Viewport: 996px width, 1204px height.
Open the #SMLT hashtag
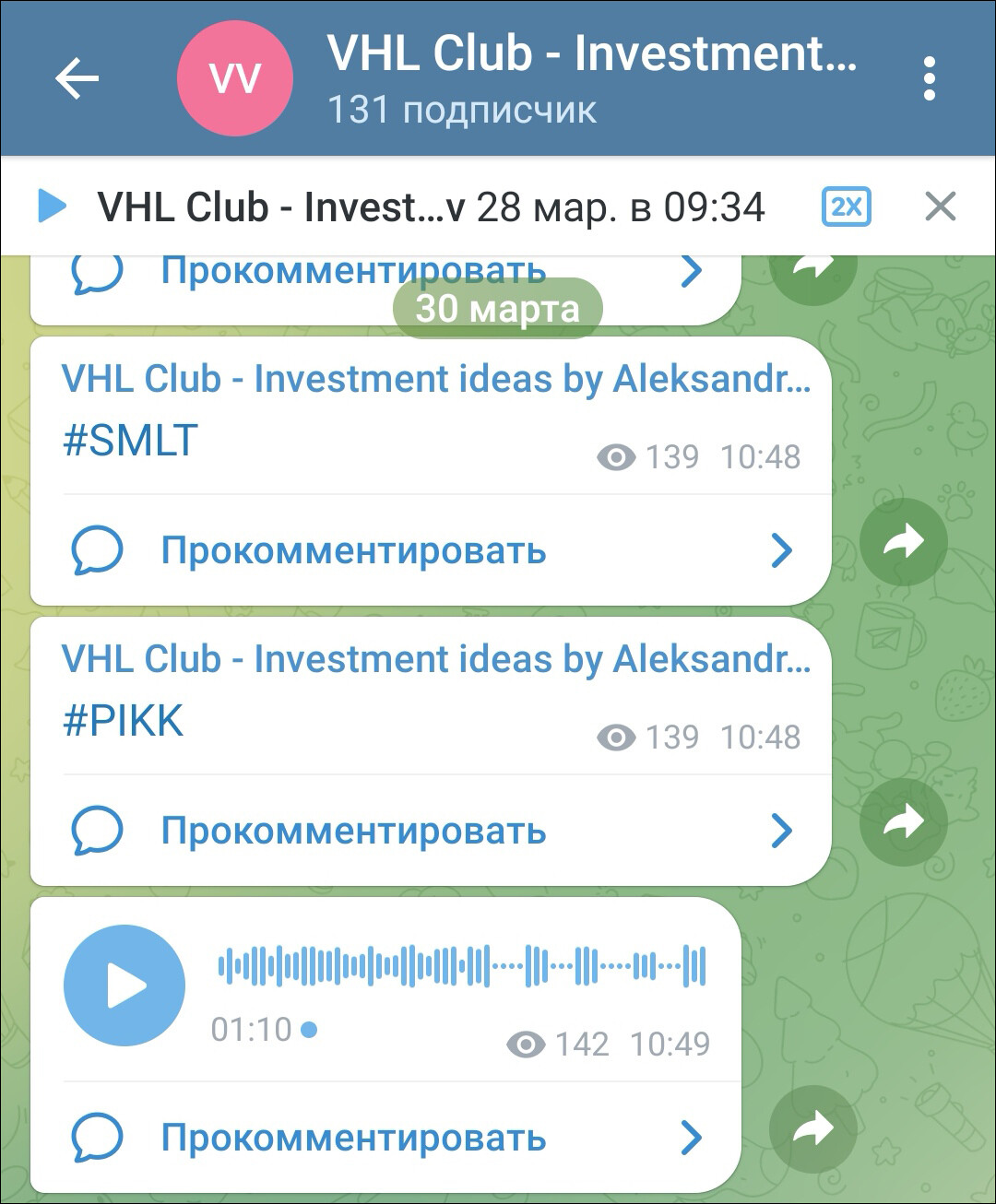(130, 441)
